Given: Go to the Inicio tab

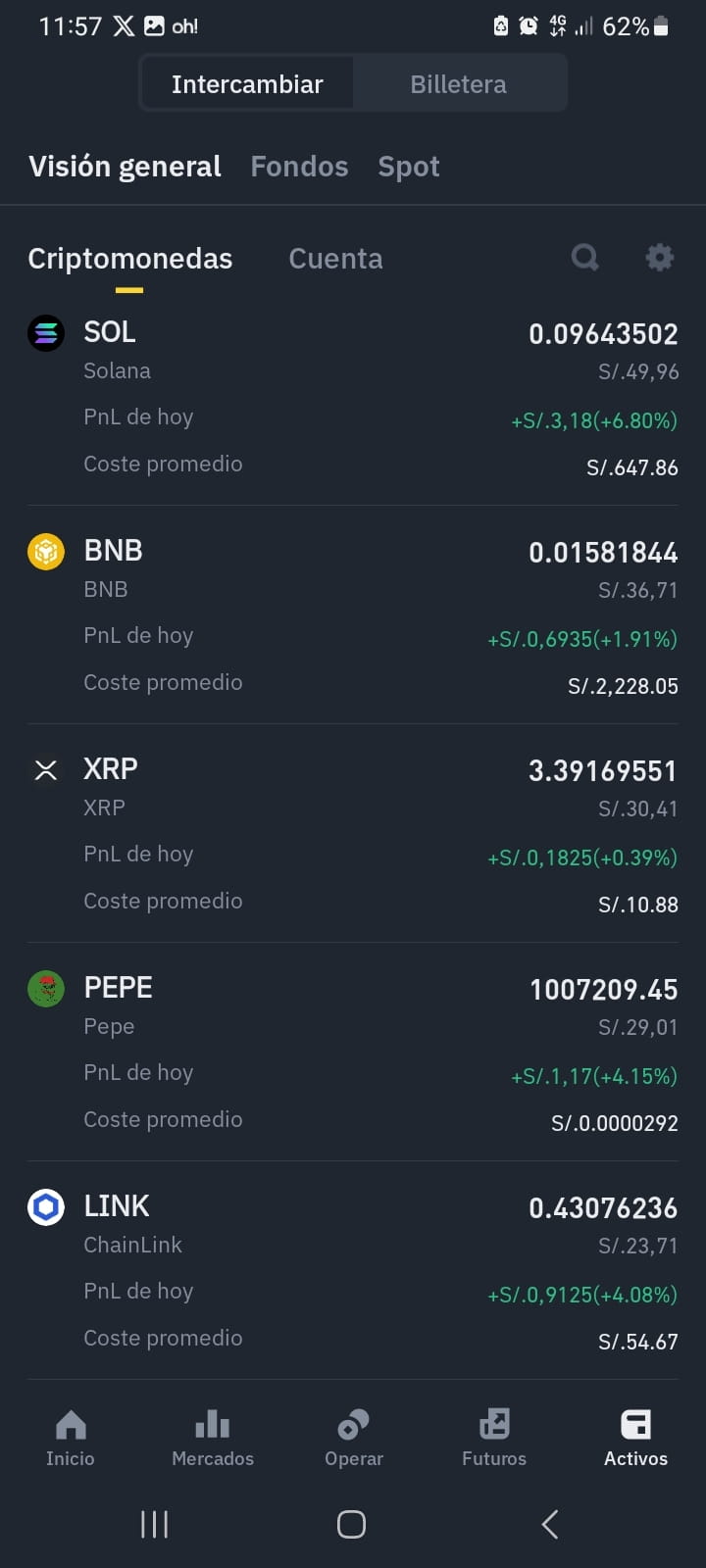Looking at the screenshot, I should coord(71,1438).
